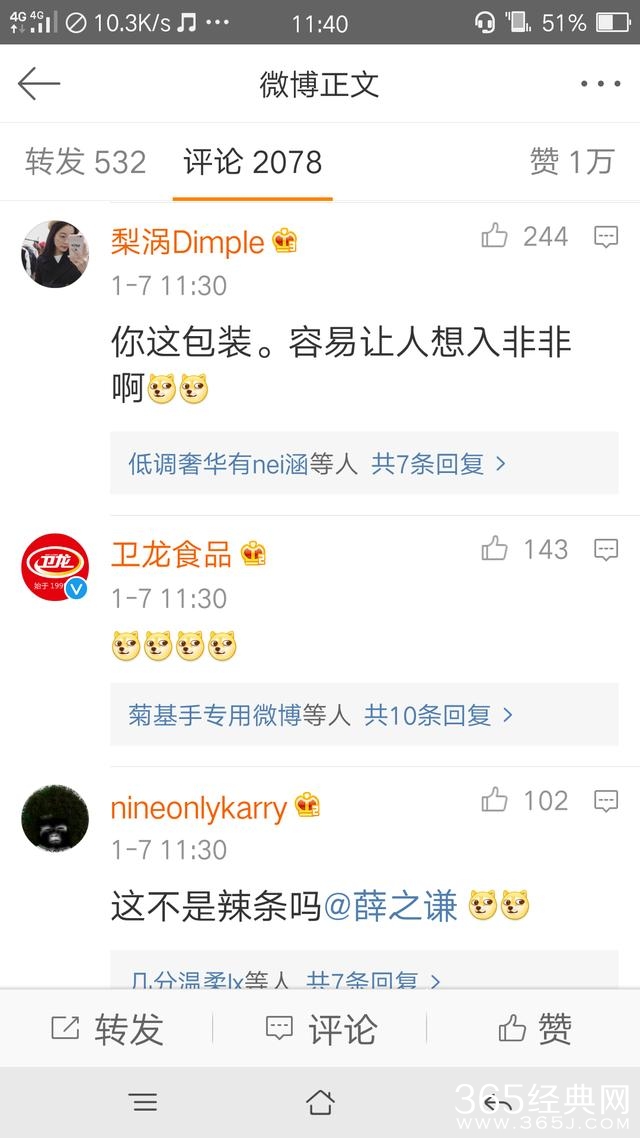Image resolution: width=640 pixels, height=1138 pixels.
Task: Switch to the 赞 1万 tab
Action: click(x=571, y=162)
